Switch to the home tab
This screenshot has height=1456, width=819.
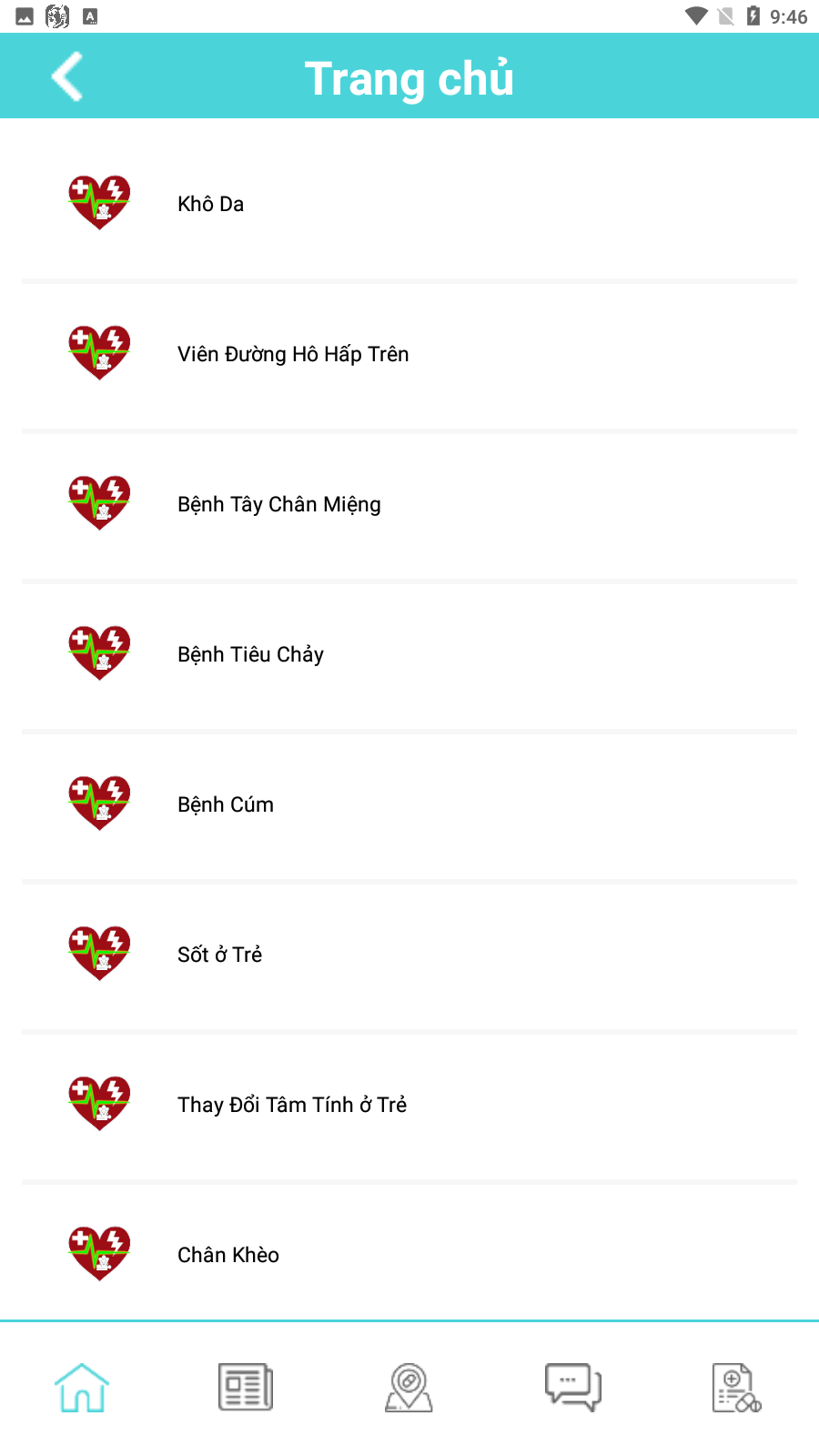[82, 1388]
